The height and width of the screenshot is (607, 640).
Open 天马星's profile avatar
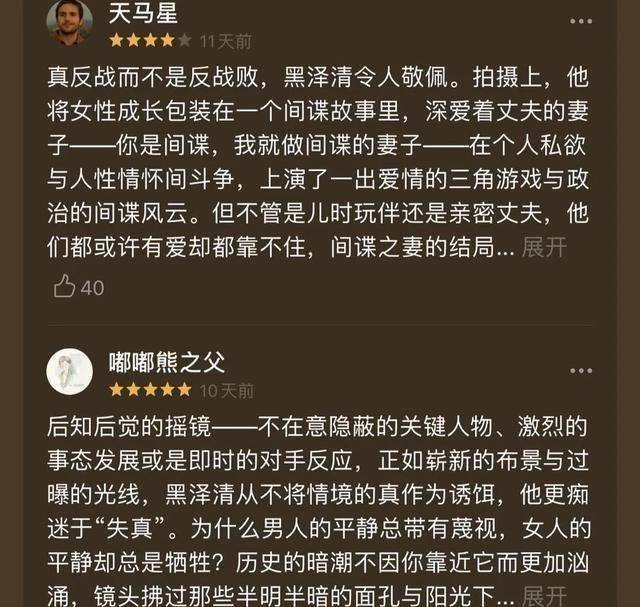click(69, 23)
